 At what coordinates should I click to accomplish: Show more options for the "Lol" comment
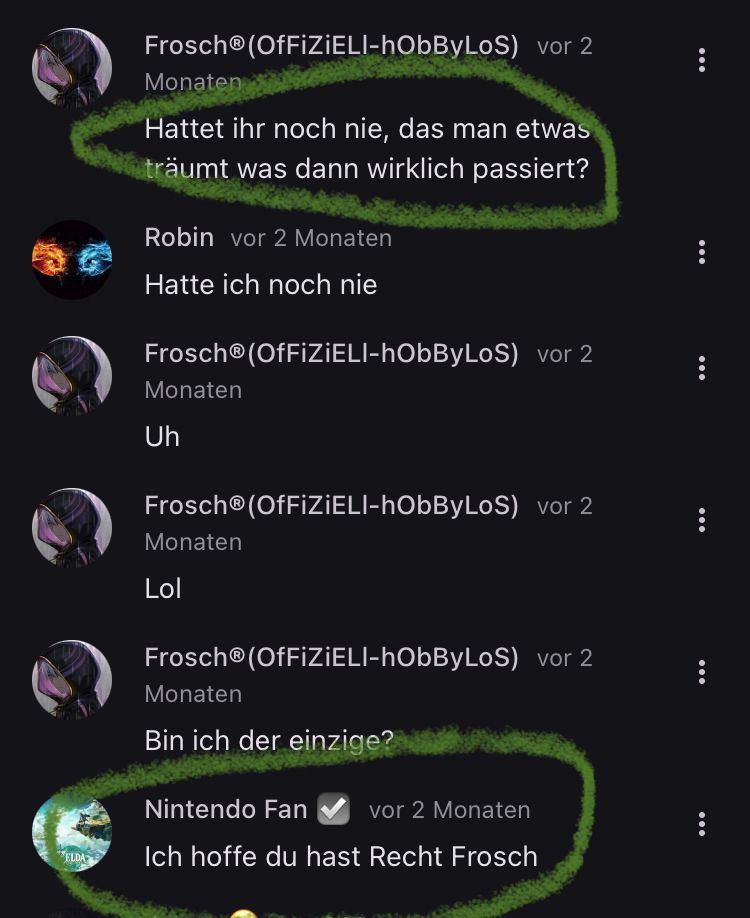tap(702, 520)
